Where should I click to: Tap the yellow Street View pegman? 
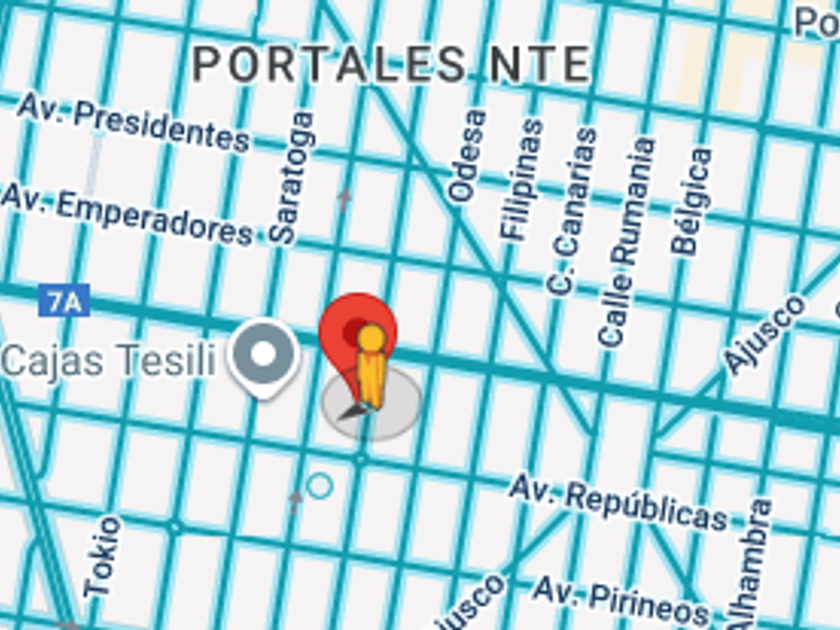click(x=371, y=366)
